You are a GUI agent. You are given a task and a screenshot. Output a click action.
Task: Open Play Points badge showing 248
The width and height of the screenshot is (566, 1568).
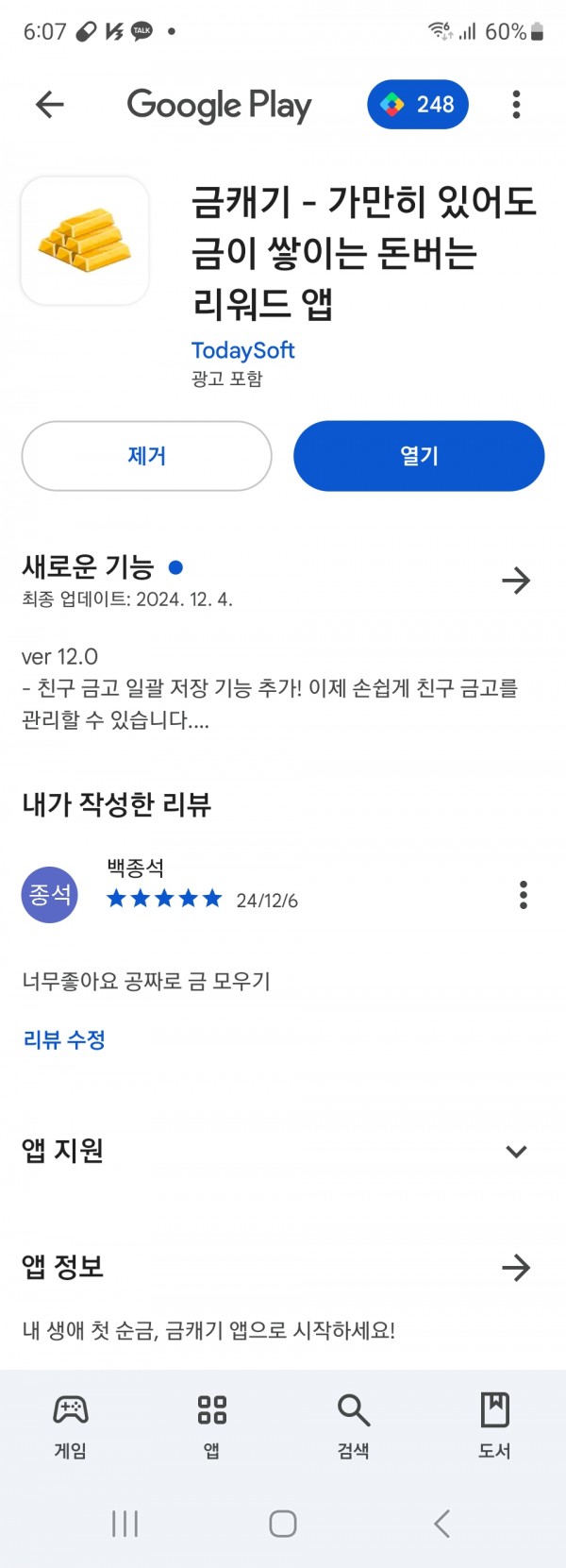point(417,105)
